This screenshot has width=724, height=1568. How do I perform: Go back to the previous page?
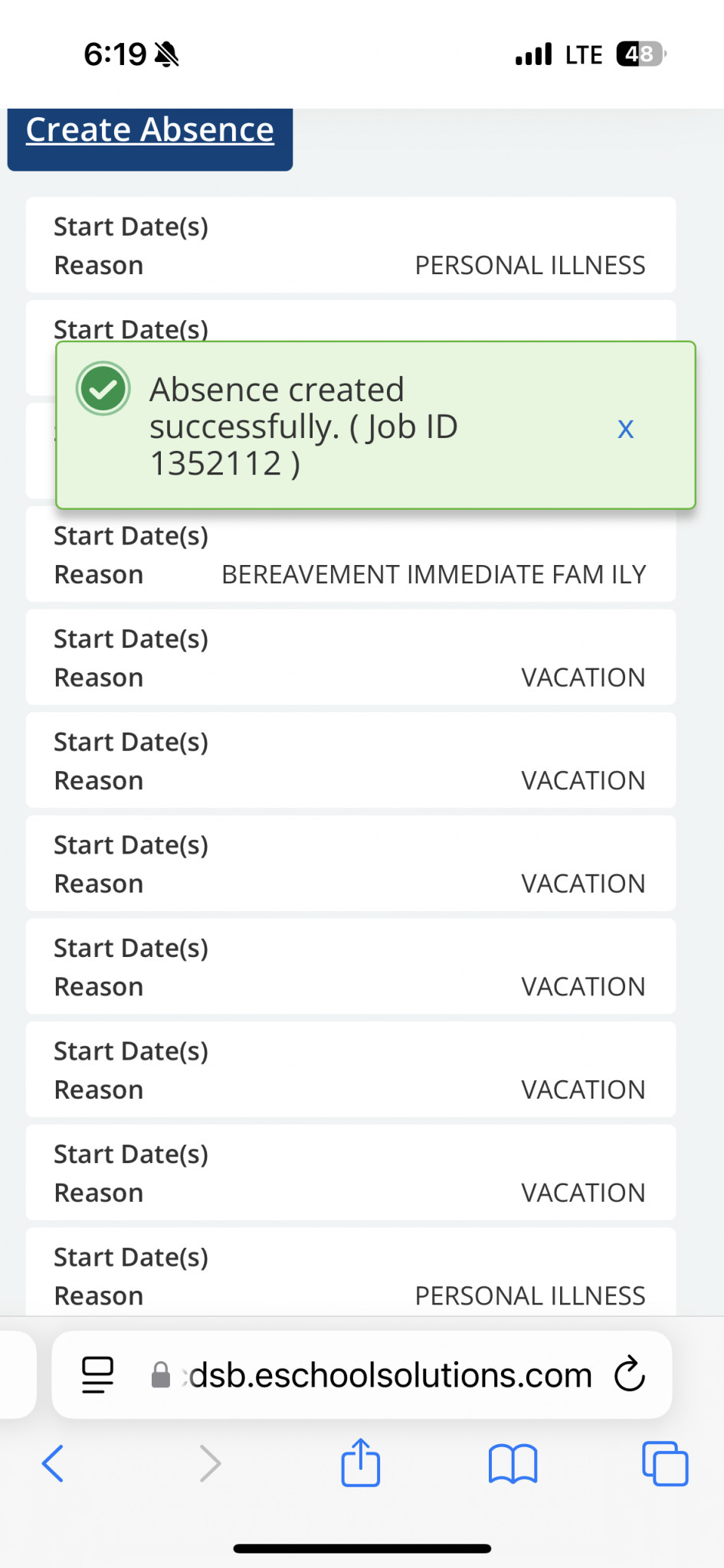(x=52, y=1464)
